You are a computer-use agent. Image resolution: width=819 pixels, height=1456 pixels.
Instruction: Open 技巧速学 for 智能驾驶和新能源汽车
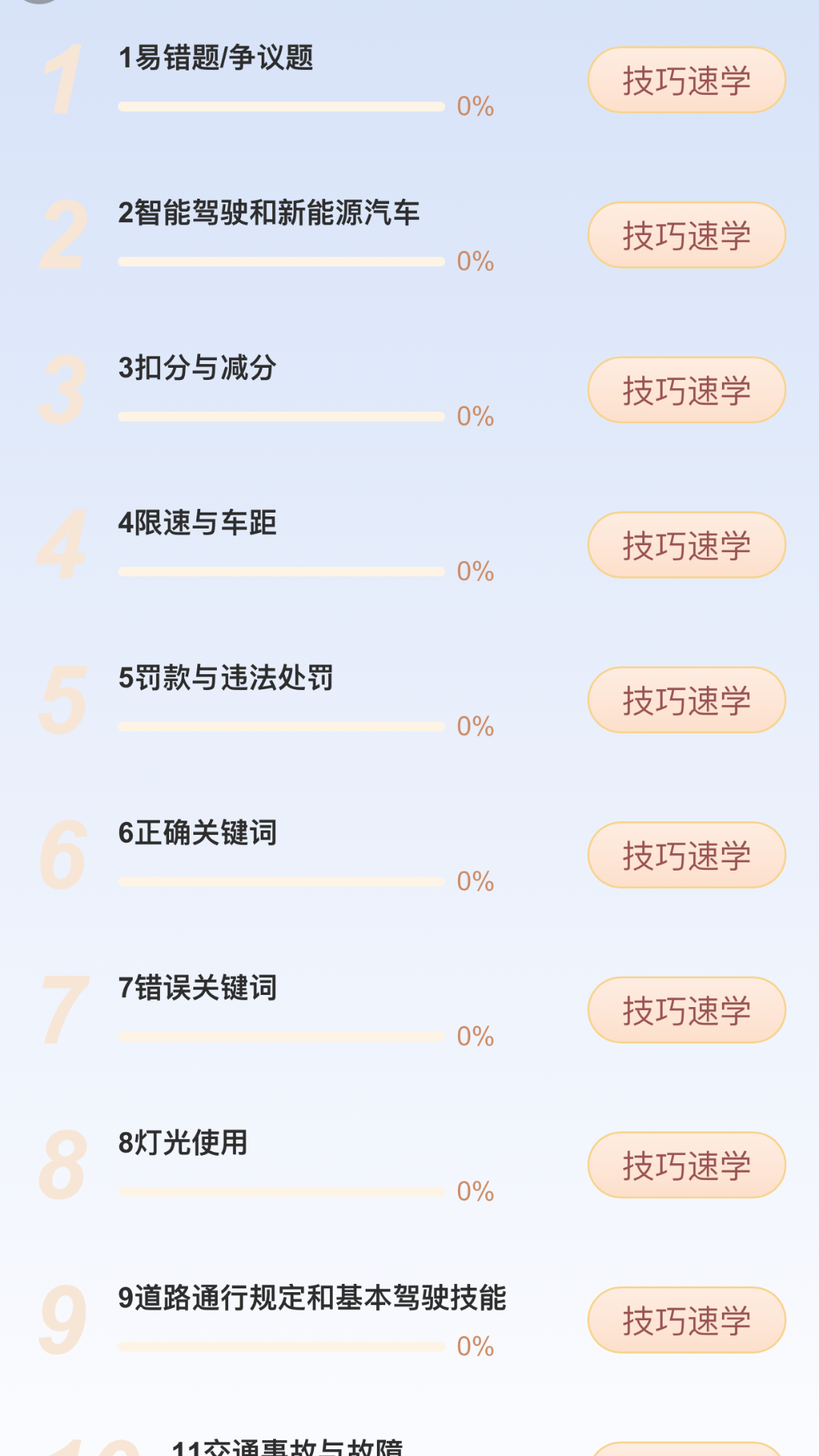point(685,234)
